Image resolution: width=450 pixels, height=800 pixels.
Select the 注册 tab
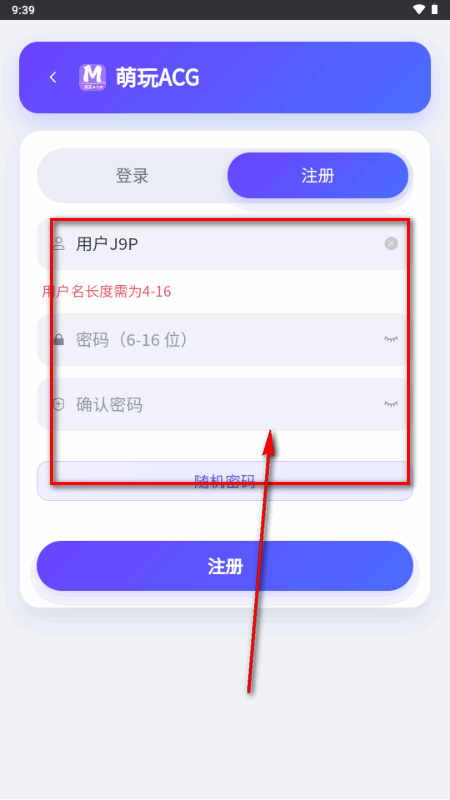pos(317,176)
